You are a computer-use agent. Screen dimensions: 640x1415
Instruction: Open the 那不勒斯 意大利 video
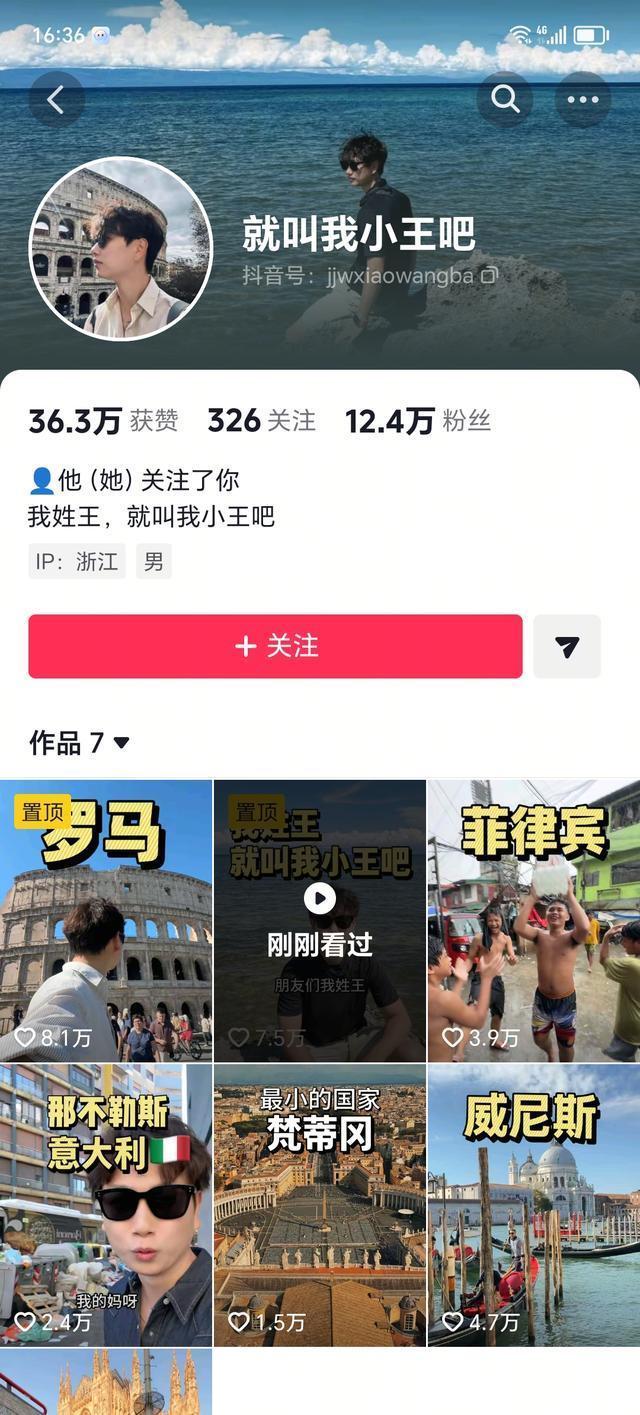[x=106, y=1205]
